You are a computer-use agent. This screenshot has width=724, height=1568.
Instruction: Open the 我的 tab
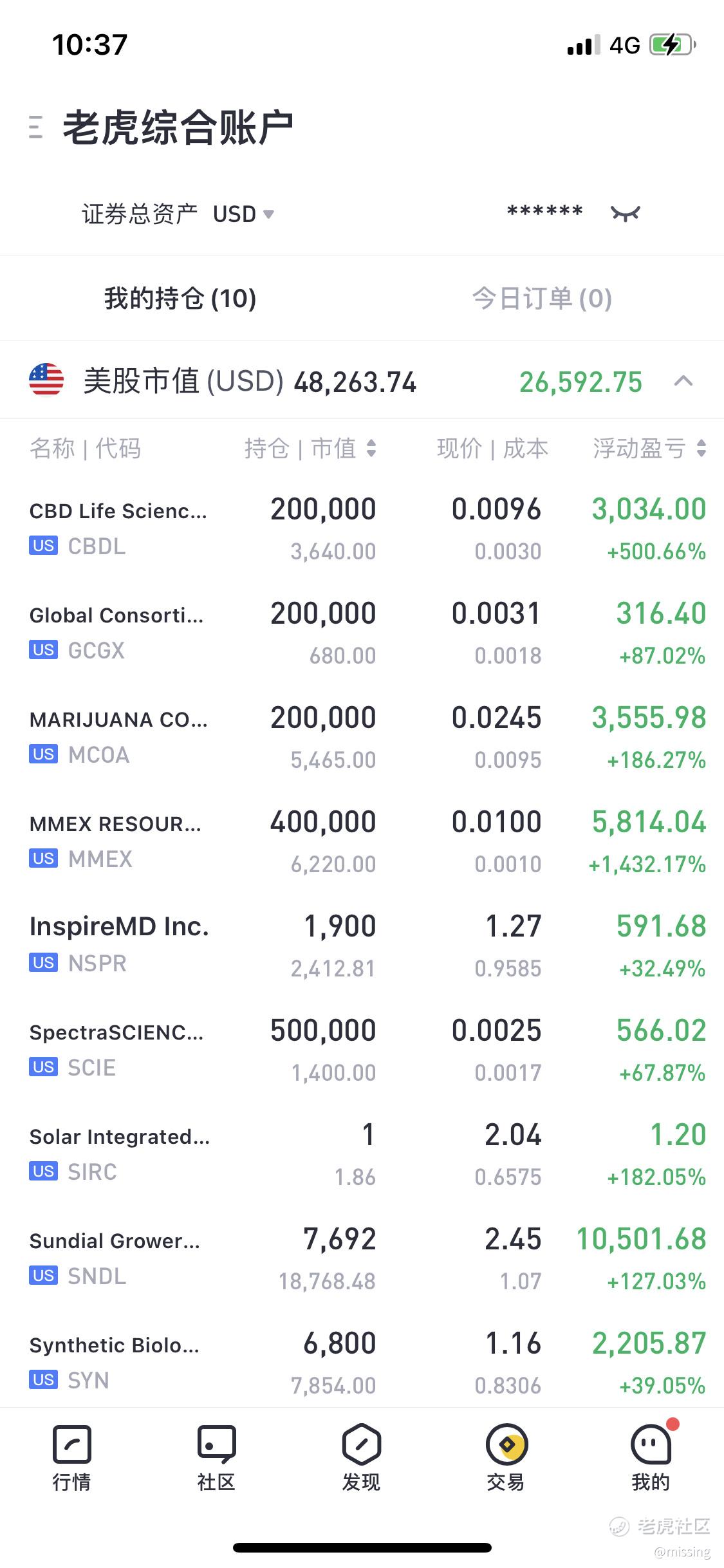[651, 1458]
